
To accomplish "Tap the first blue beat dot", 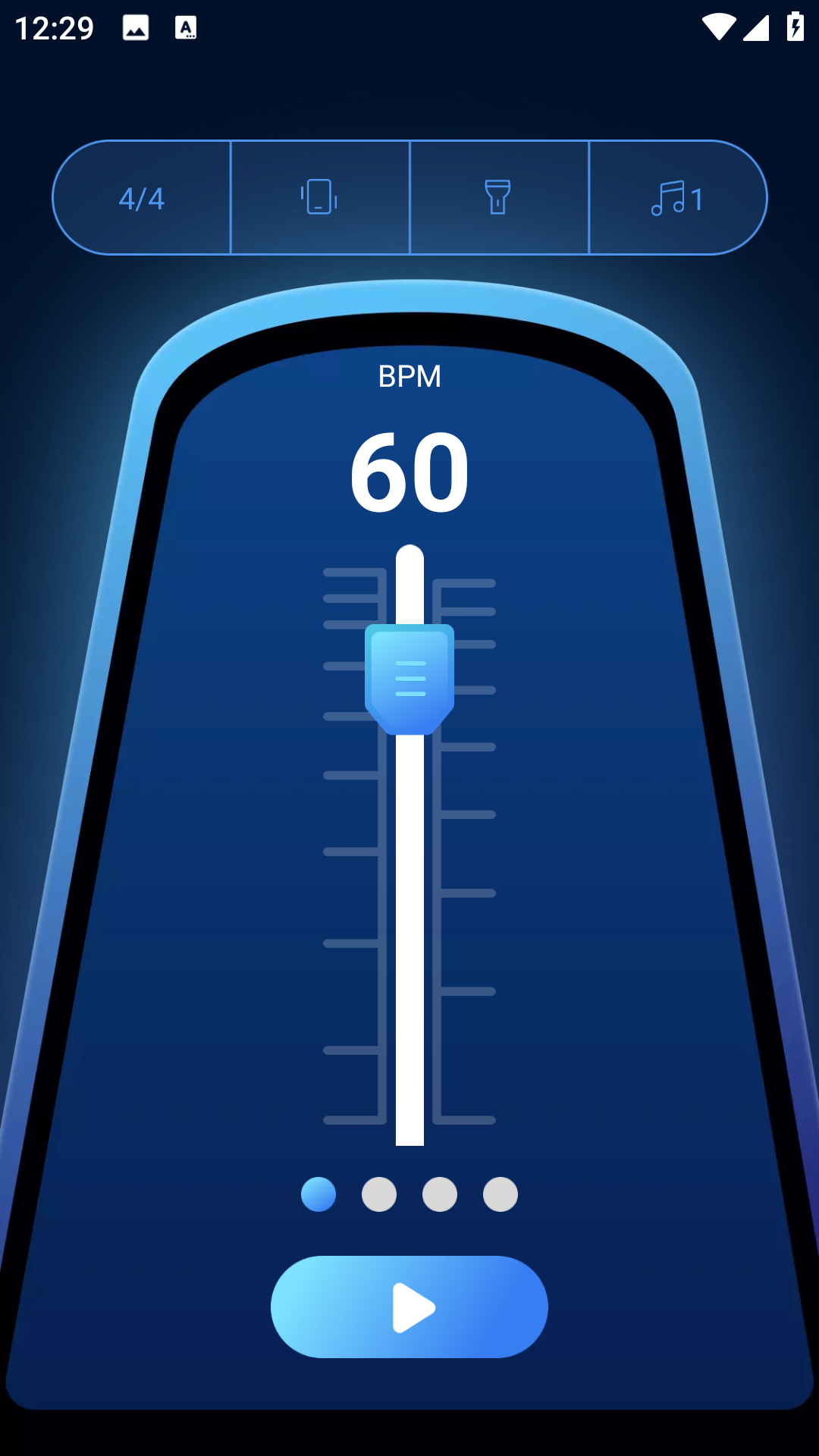I will (x=318, y=1194).
